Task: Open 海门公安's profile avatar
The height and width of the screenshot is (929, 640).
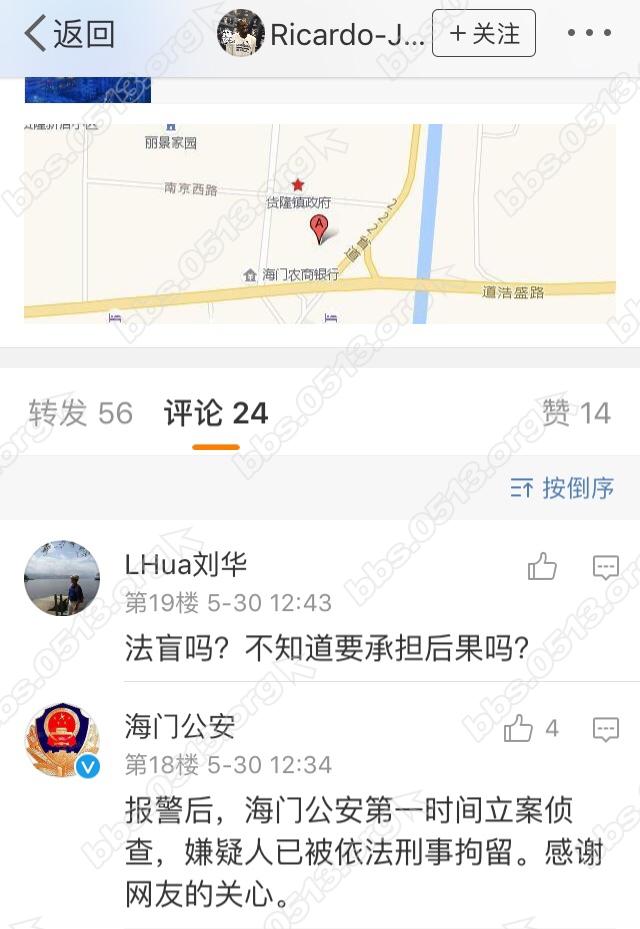Action: coord(62,740)
